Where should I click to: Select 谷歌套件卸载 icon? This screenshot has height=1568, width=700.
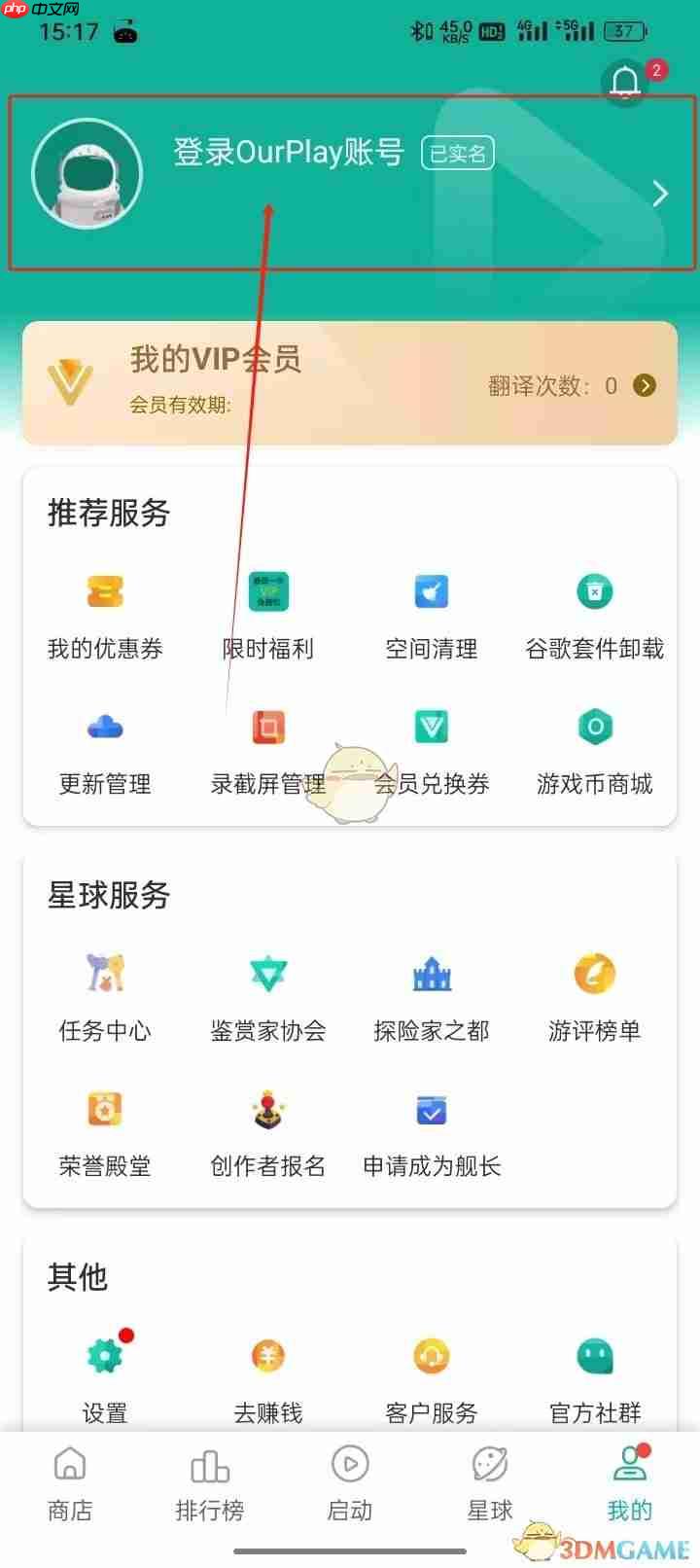coord(594,613)
